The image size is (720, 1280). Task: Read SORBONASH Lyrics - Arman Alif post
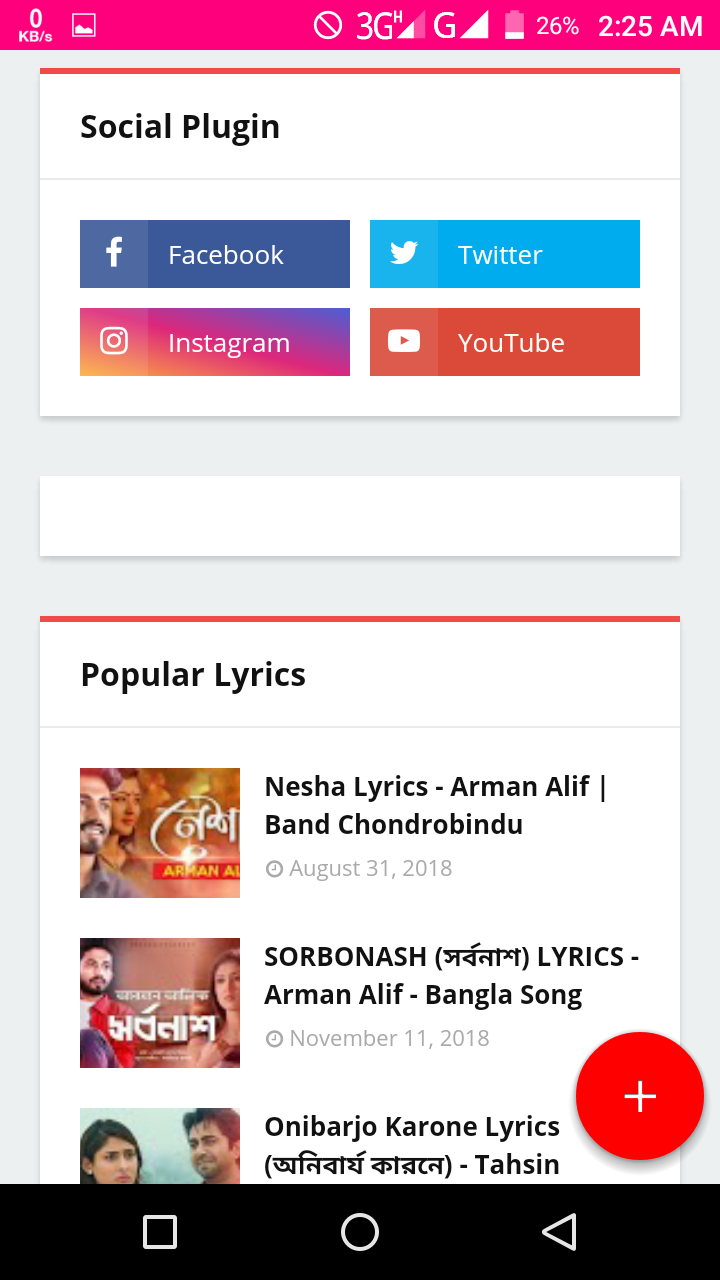[x=451, y=975]
